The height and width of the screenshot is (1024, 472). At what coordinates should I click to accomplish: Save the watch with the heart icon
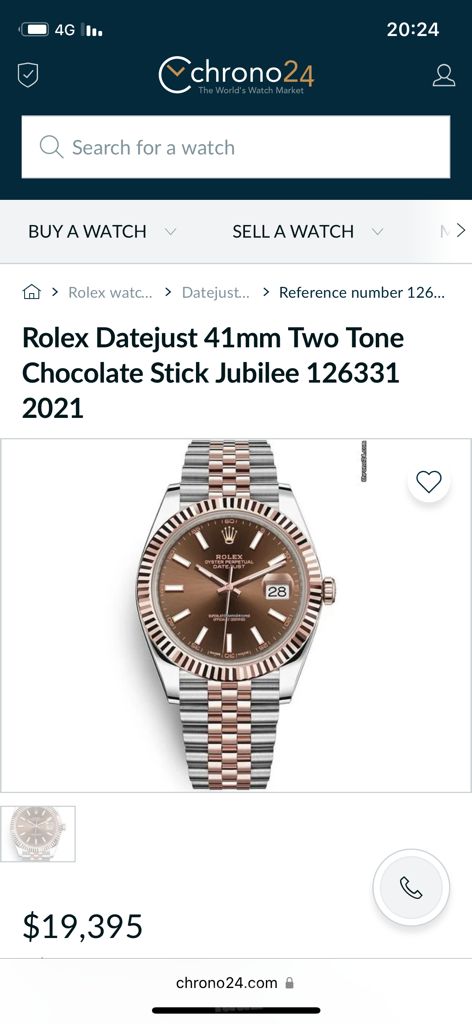coord(429,482)
